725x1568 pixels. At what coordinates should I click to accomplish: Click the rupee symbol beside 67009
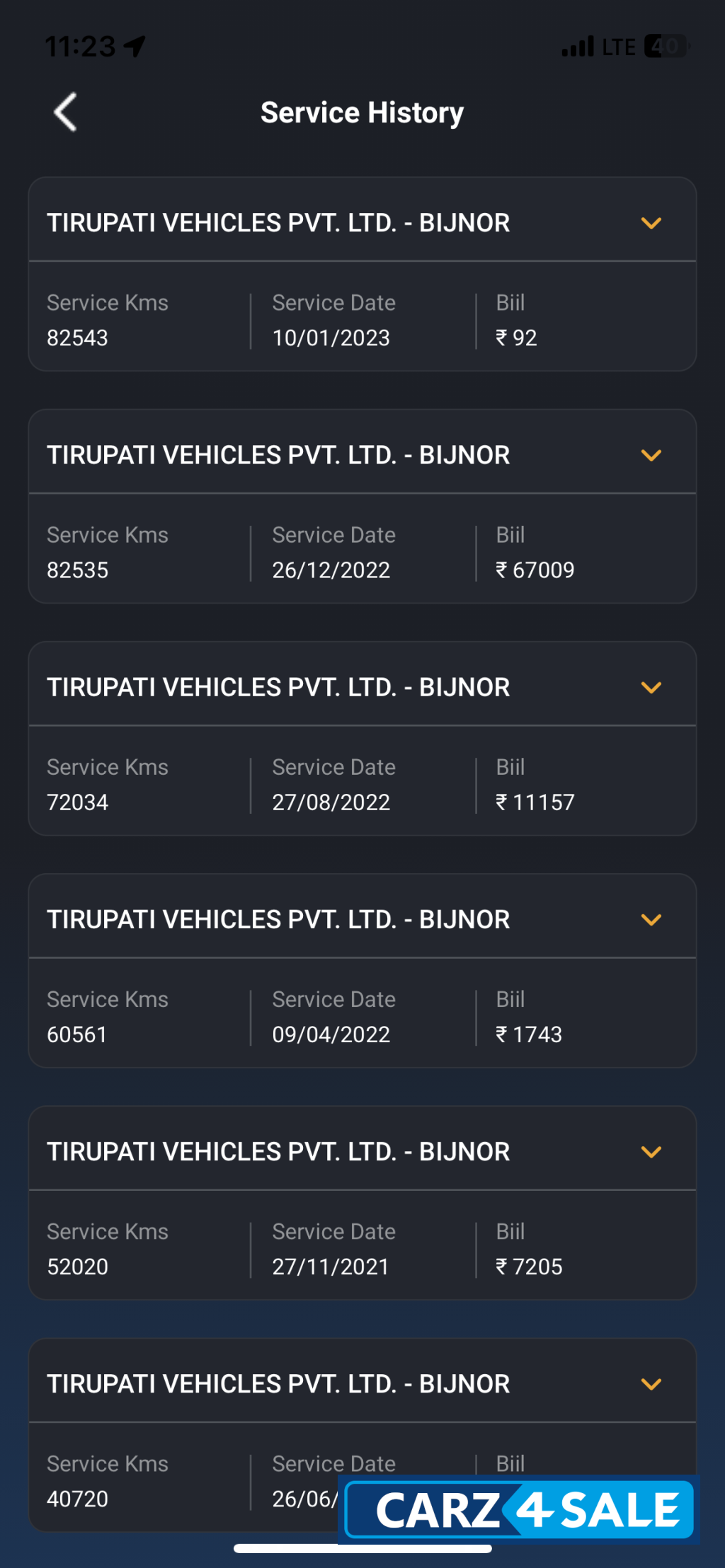(501, 570)
